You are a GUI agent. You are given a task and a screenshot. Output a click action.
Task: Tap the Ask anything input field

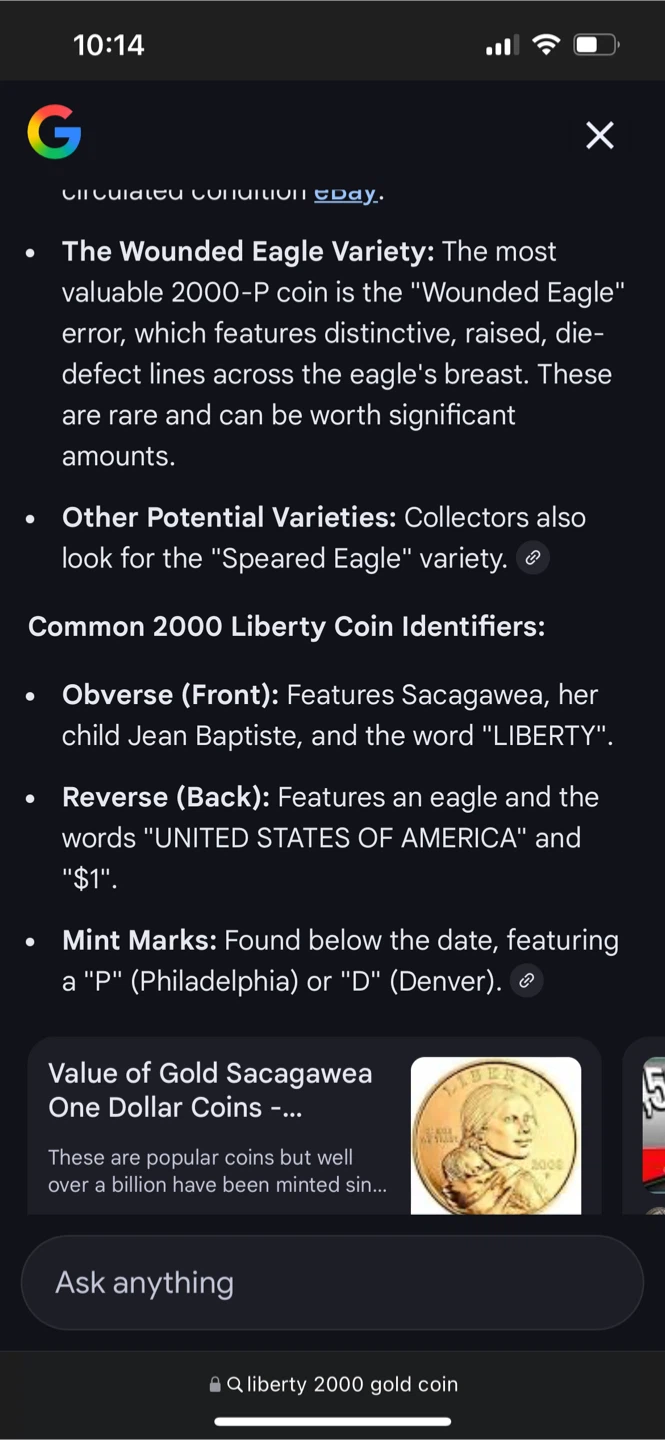pos(332,1282)
